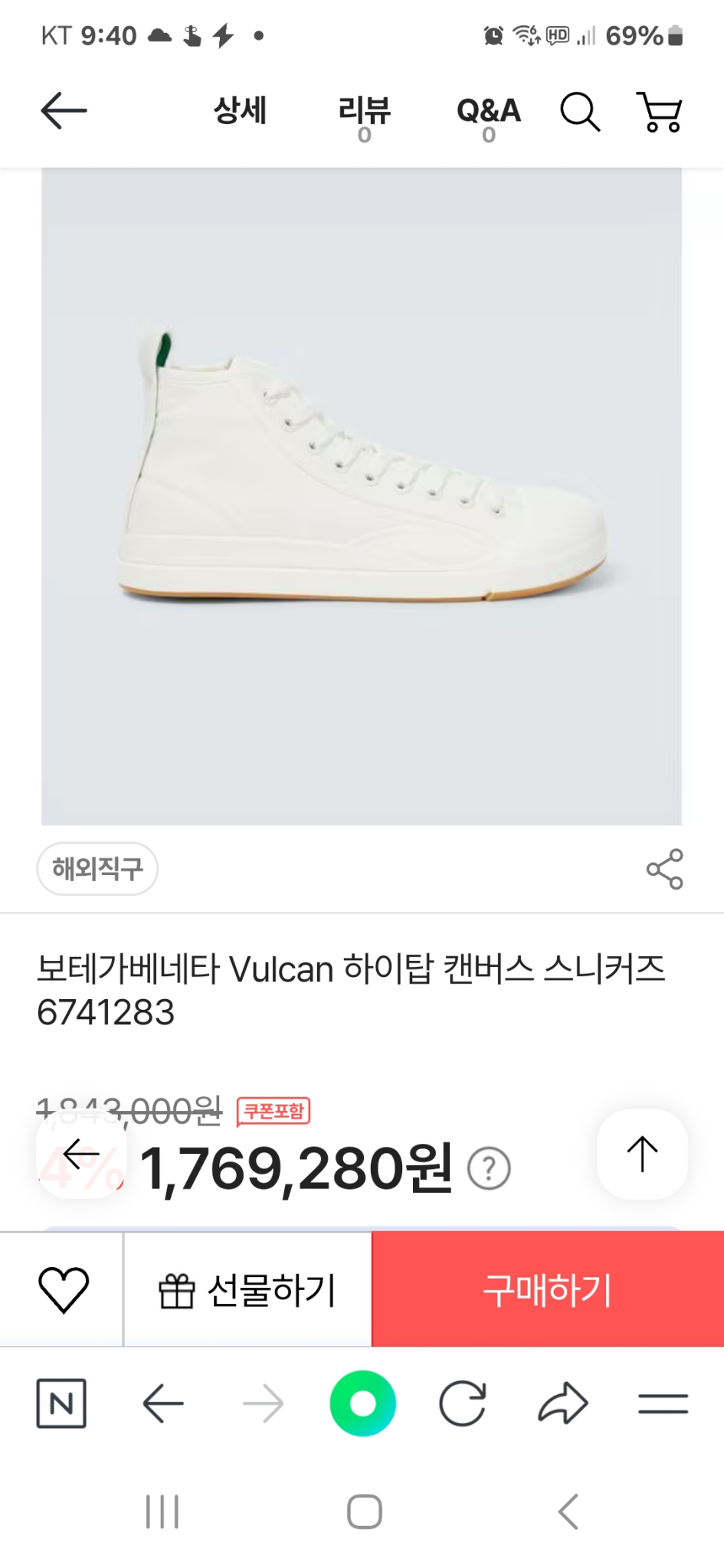Tap the scroll-to-top arrow button
Screen dimensions: 724x1568
pyautogui.click(x=641, y=1155)
